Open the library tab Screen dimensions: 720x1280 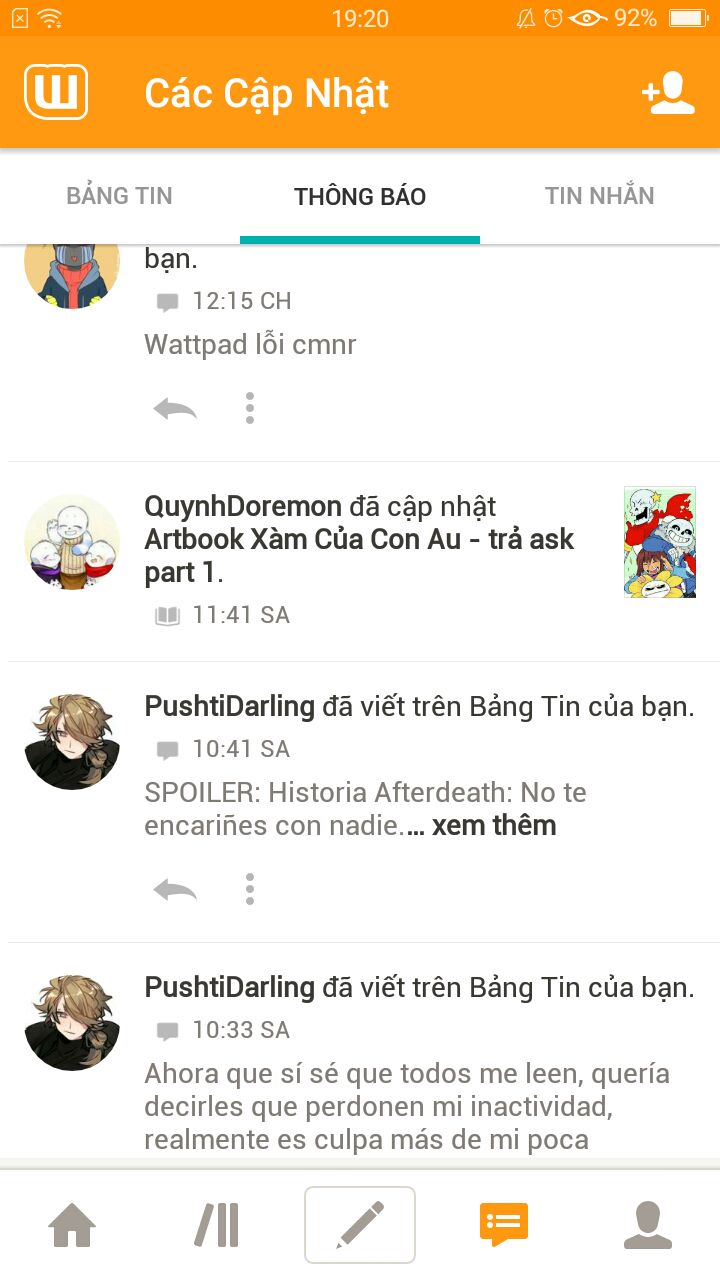(x=216, y=1225)
